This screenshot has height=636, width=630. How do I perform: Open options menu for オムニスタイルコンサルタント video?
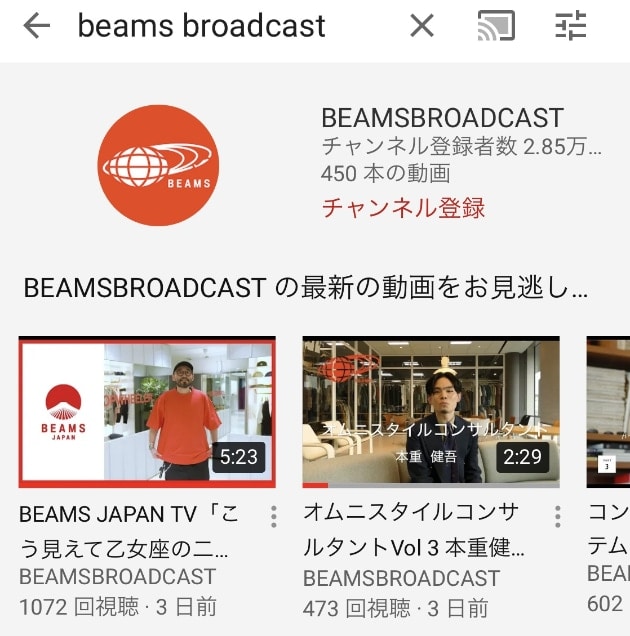tap(557, 516)
